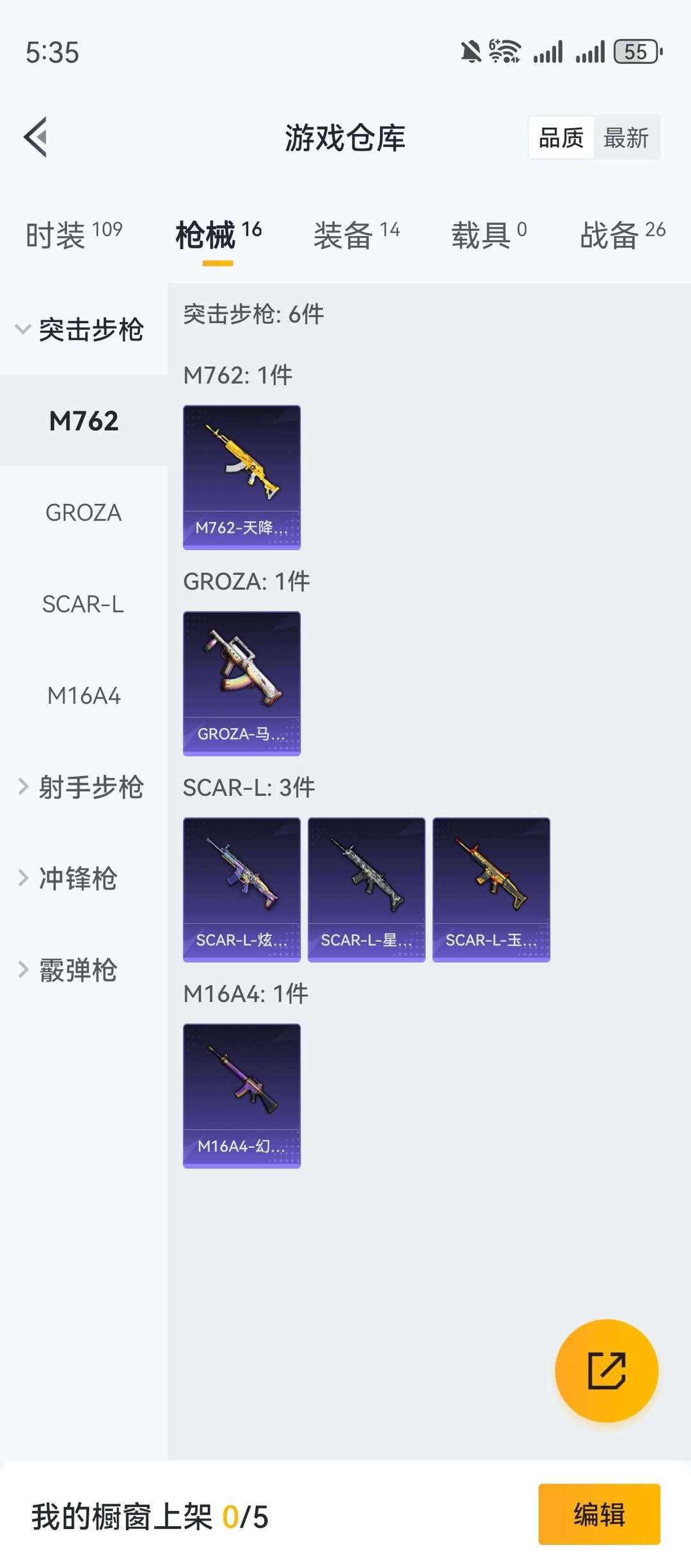Open the M762-天降 skin tile
This screenshot has width=691, height=1568.
[x=242, y=478]
